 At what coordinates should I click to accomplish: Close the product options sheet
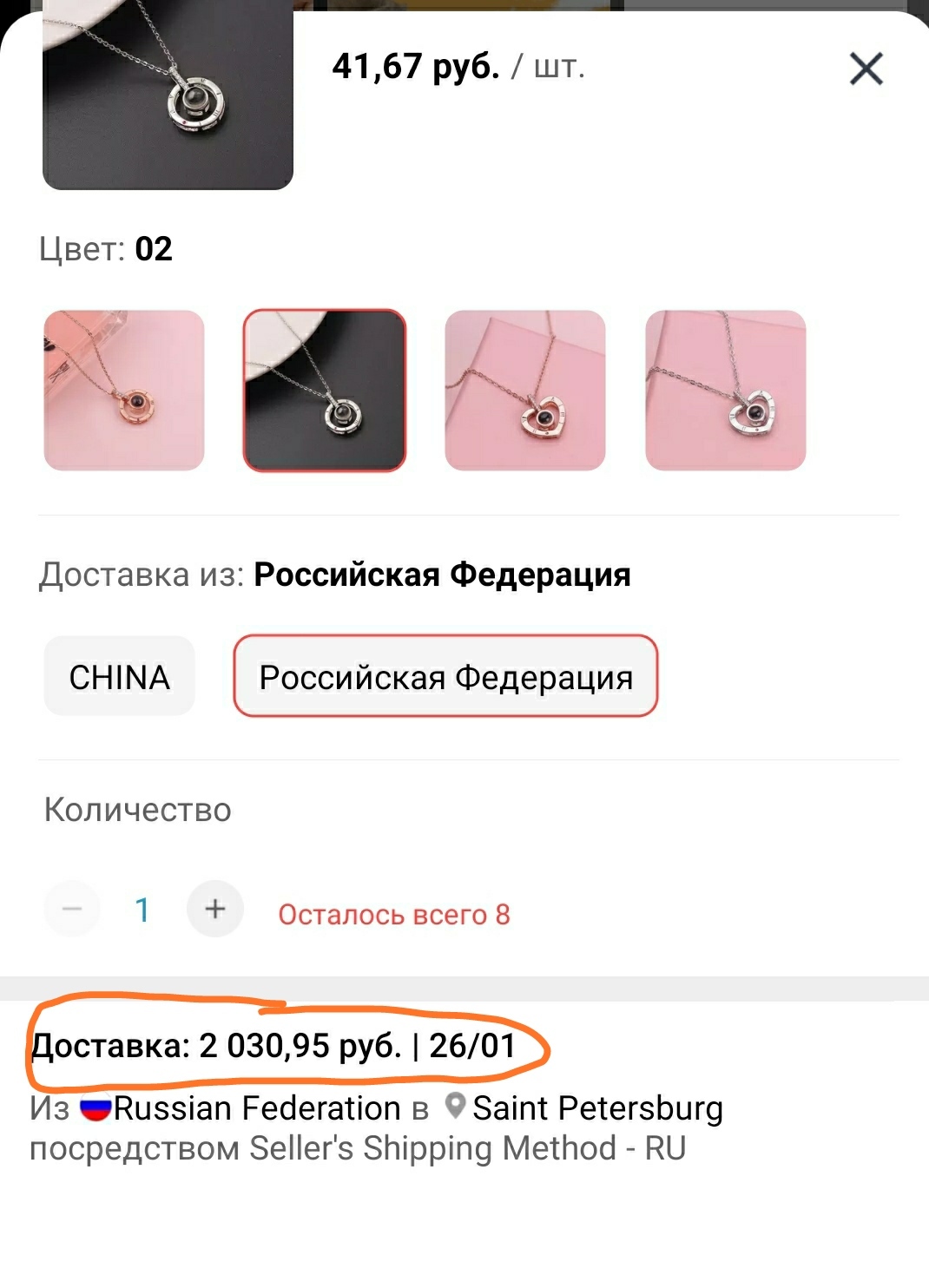click(866, 69)
